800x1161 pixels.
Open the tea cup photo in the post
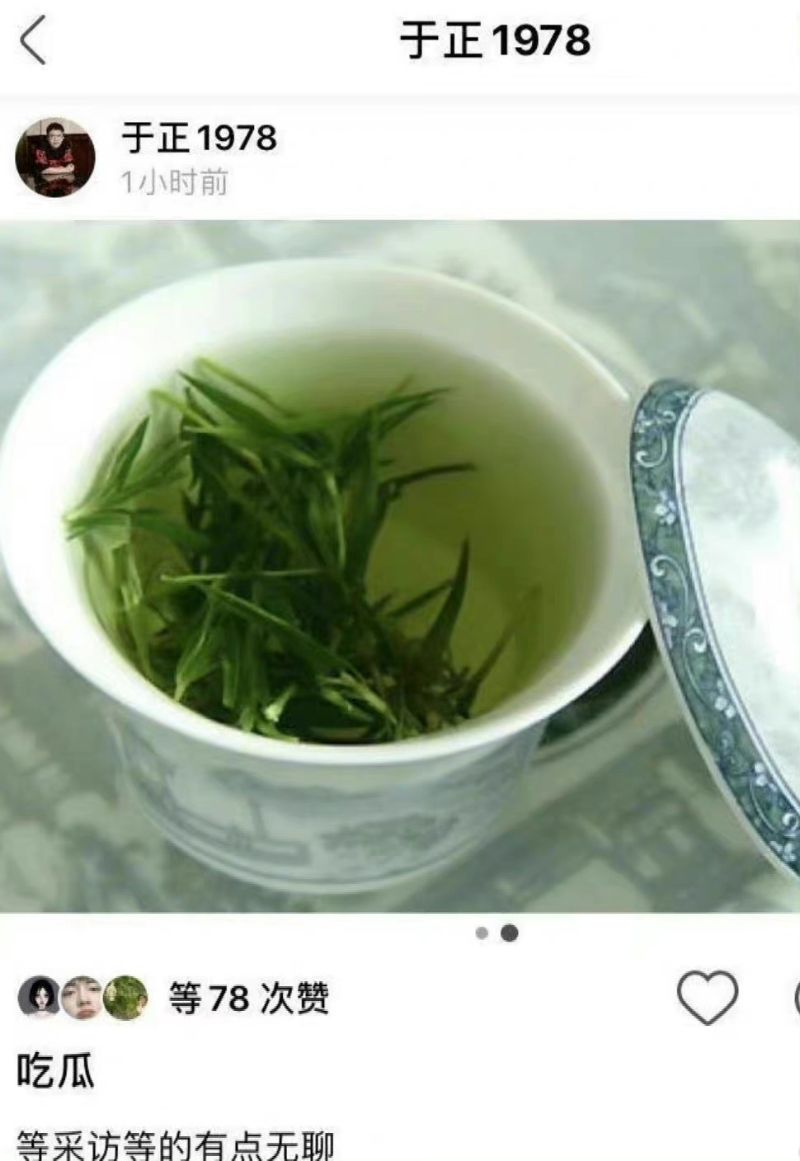click(400, 565)
